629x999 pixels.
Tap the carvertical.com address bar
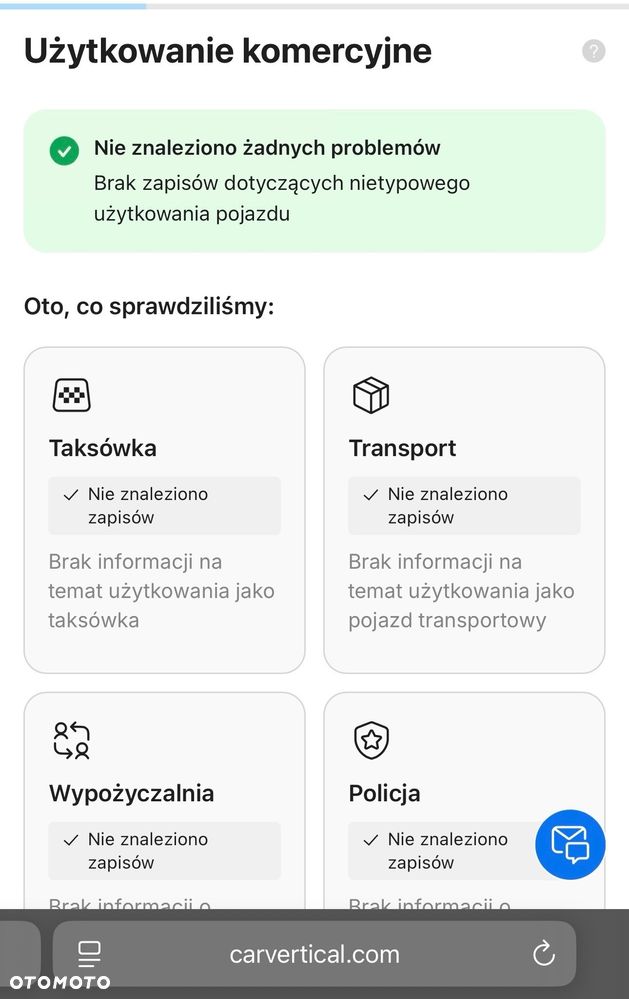pos(314,954)
